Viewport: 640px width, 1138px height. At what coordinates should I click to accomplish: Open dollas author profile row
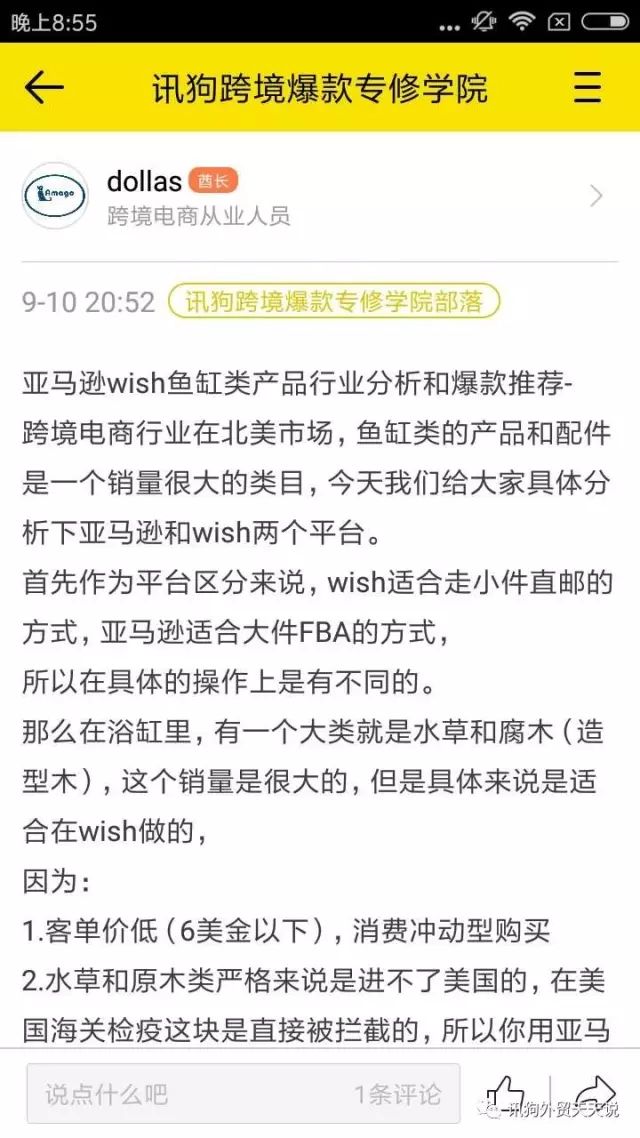pyautogui.click(x=320, y=196)
